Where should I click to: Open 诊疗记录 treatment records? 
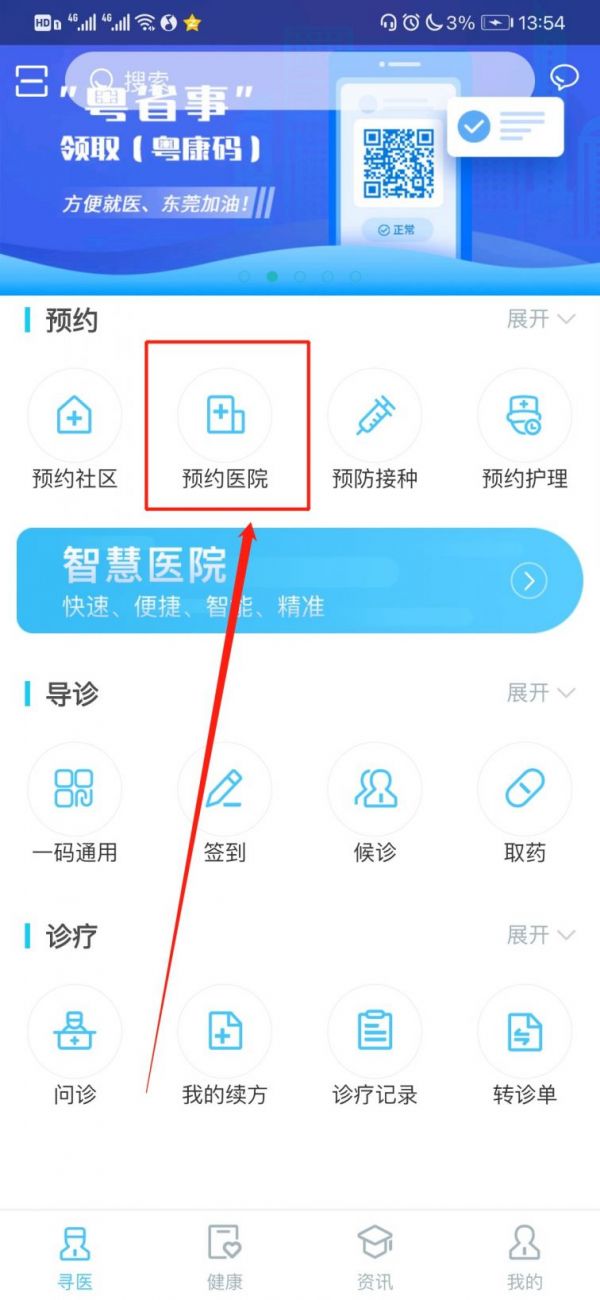click(375, 1046)
